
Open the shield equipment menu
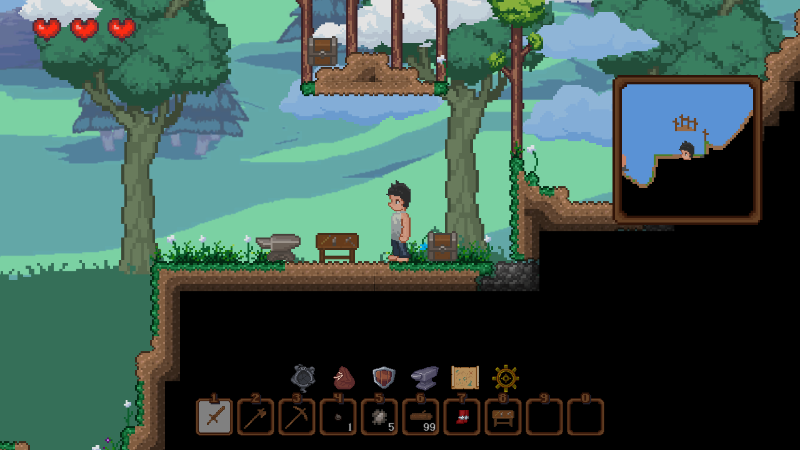pyautogui.click(x=384, y=377)
